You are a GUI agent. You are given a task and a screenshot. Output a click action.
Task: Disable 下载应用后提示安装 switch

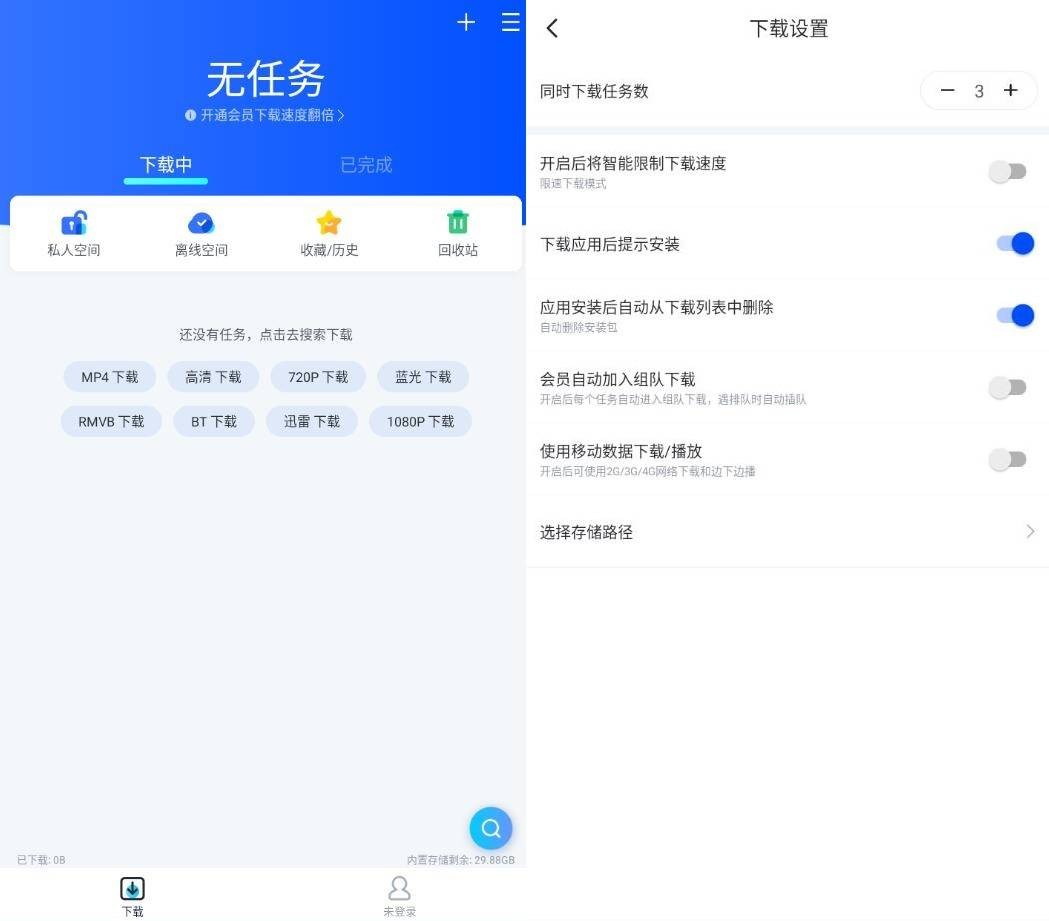[x=1014, y=244]
